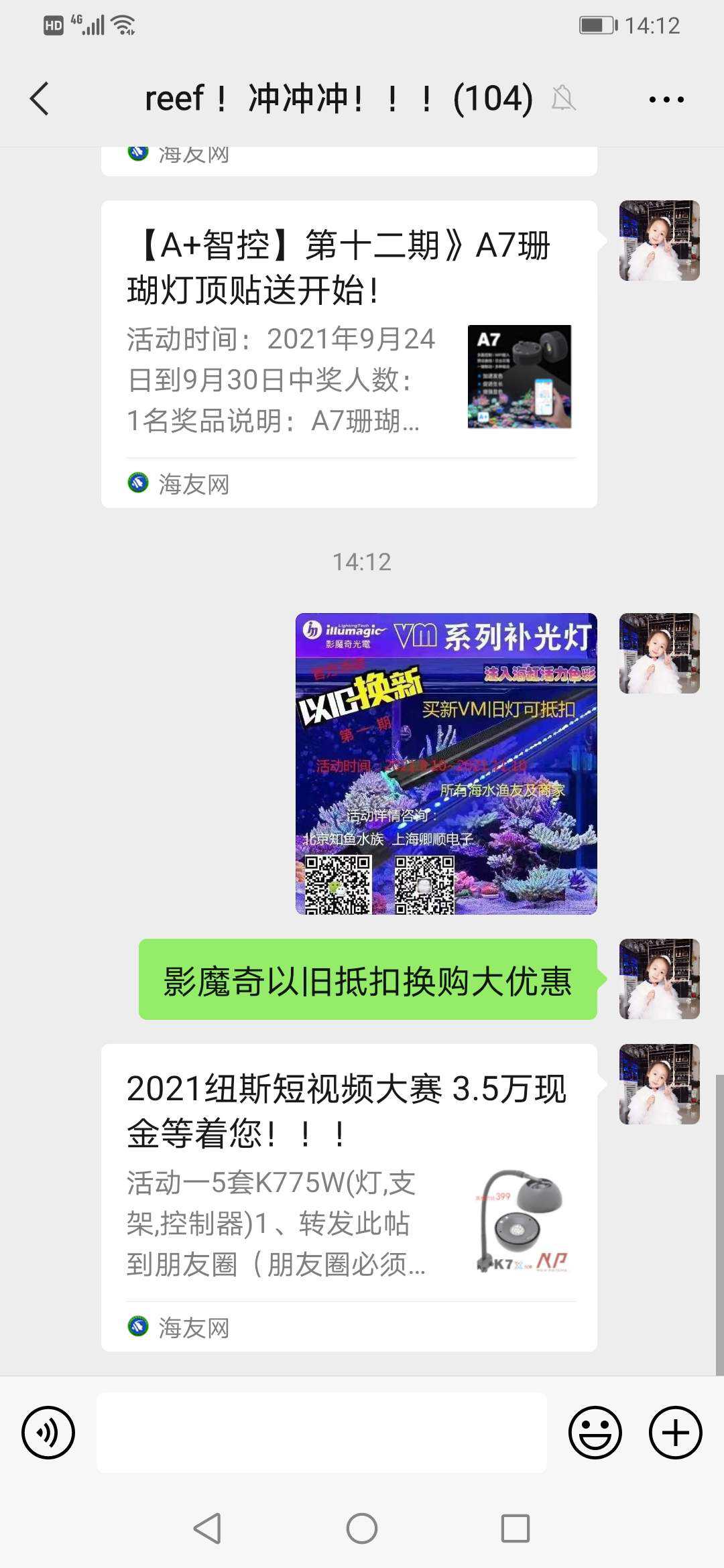Screen dimensions: 724x1568
Task: Switch to voice message input
Action: tap(48, 1433)
